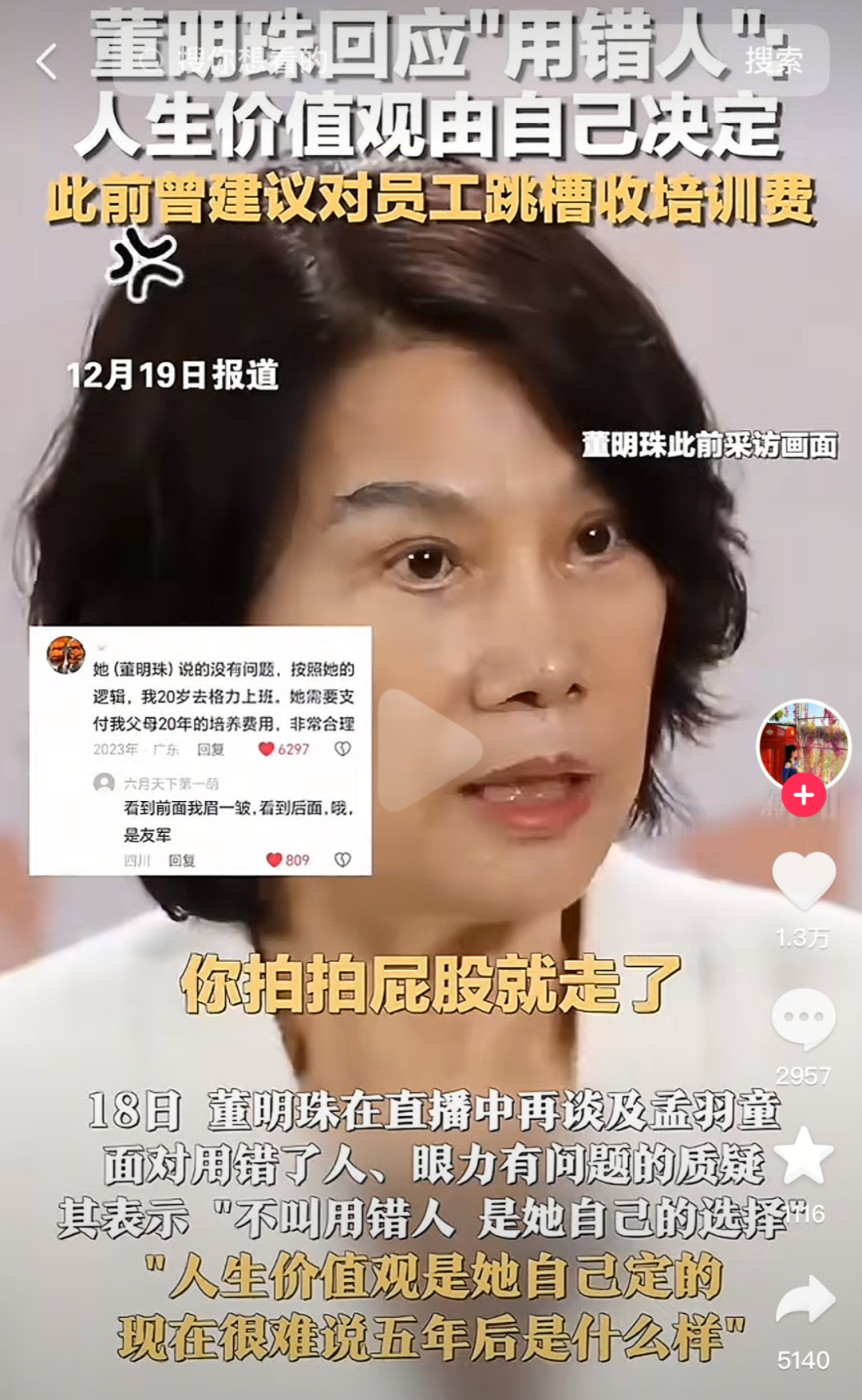Like this video with the heart icon

(x=803, y=881)
